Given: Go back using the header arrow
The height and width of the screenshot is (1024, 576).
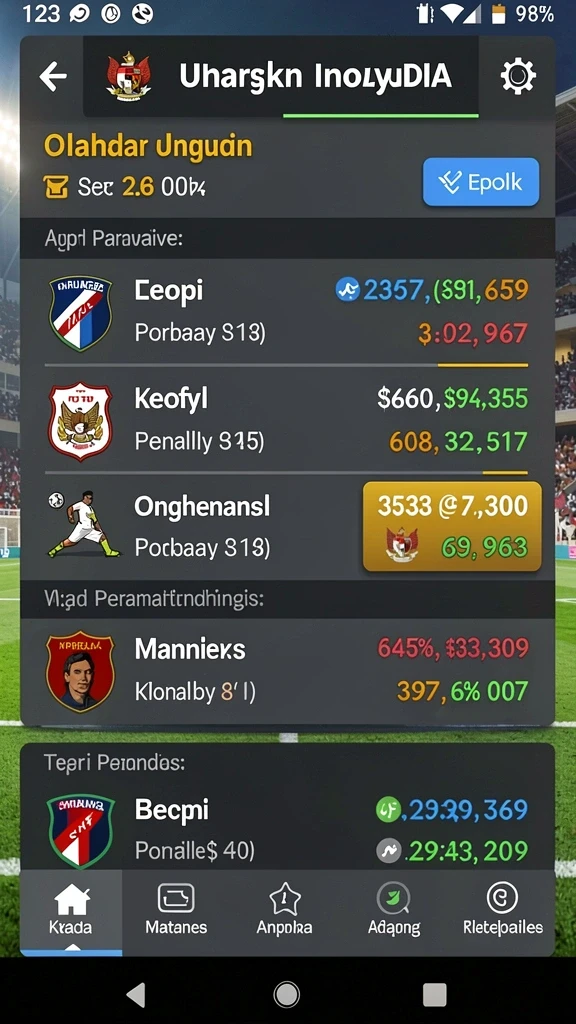Looking at the screenshot, I should [x=53, y=77].
